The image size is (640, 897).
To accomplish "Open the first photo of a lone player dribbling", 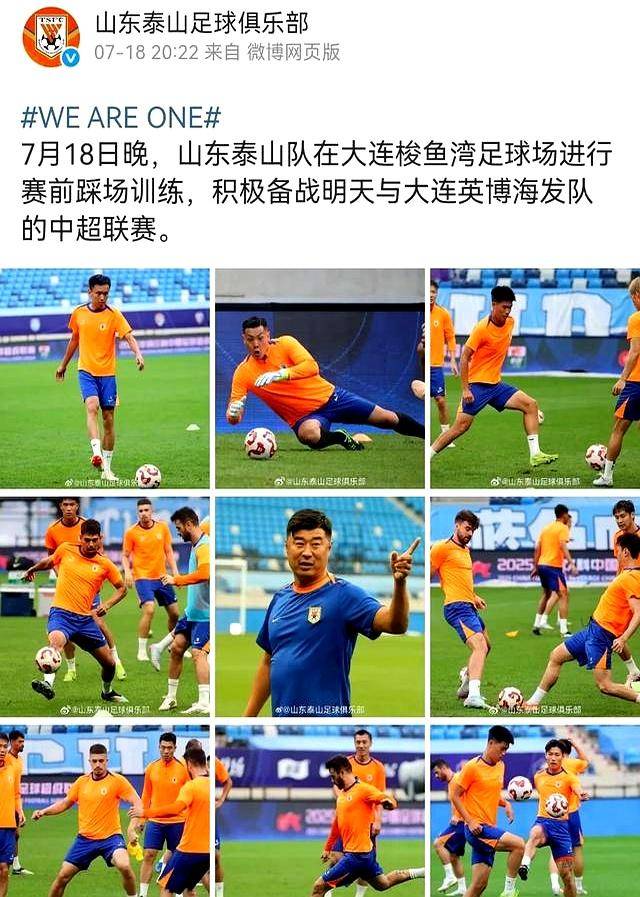I will coord(105,378).
